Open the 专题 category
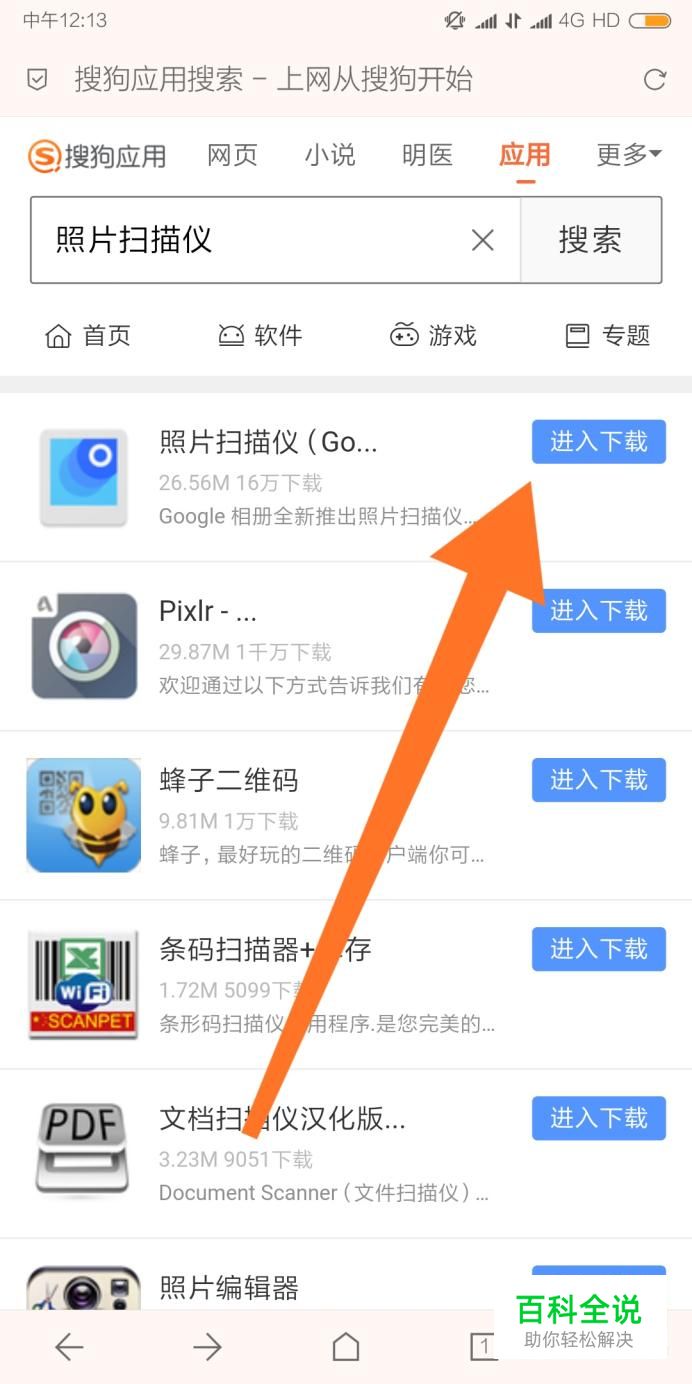Image resolution: width=692 pixels, height=1384 pixels. pyautogui.click(x=607, y=336)
